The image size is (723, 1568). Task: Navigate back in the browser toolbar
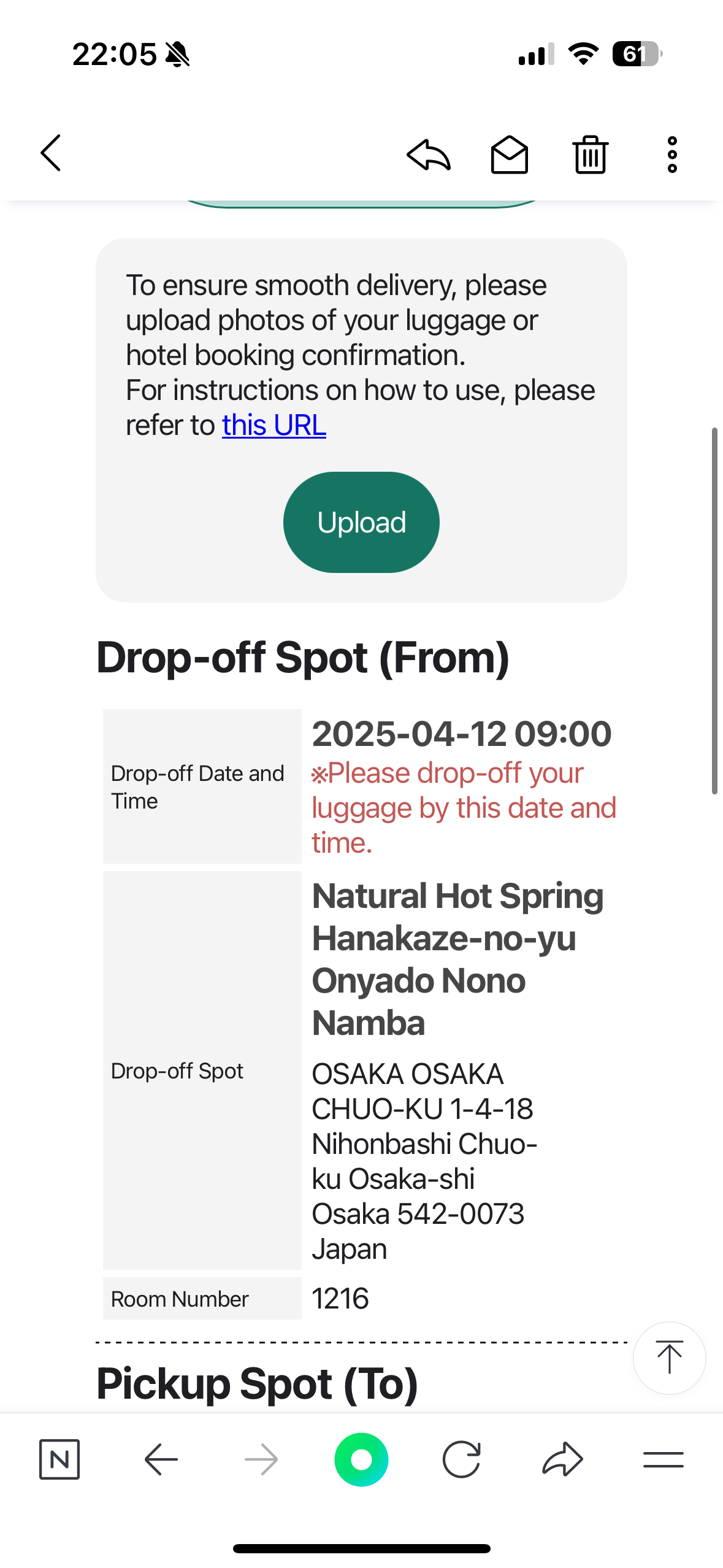click(x=161, y=1459)
